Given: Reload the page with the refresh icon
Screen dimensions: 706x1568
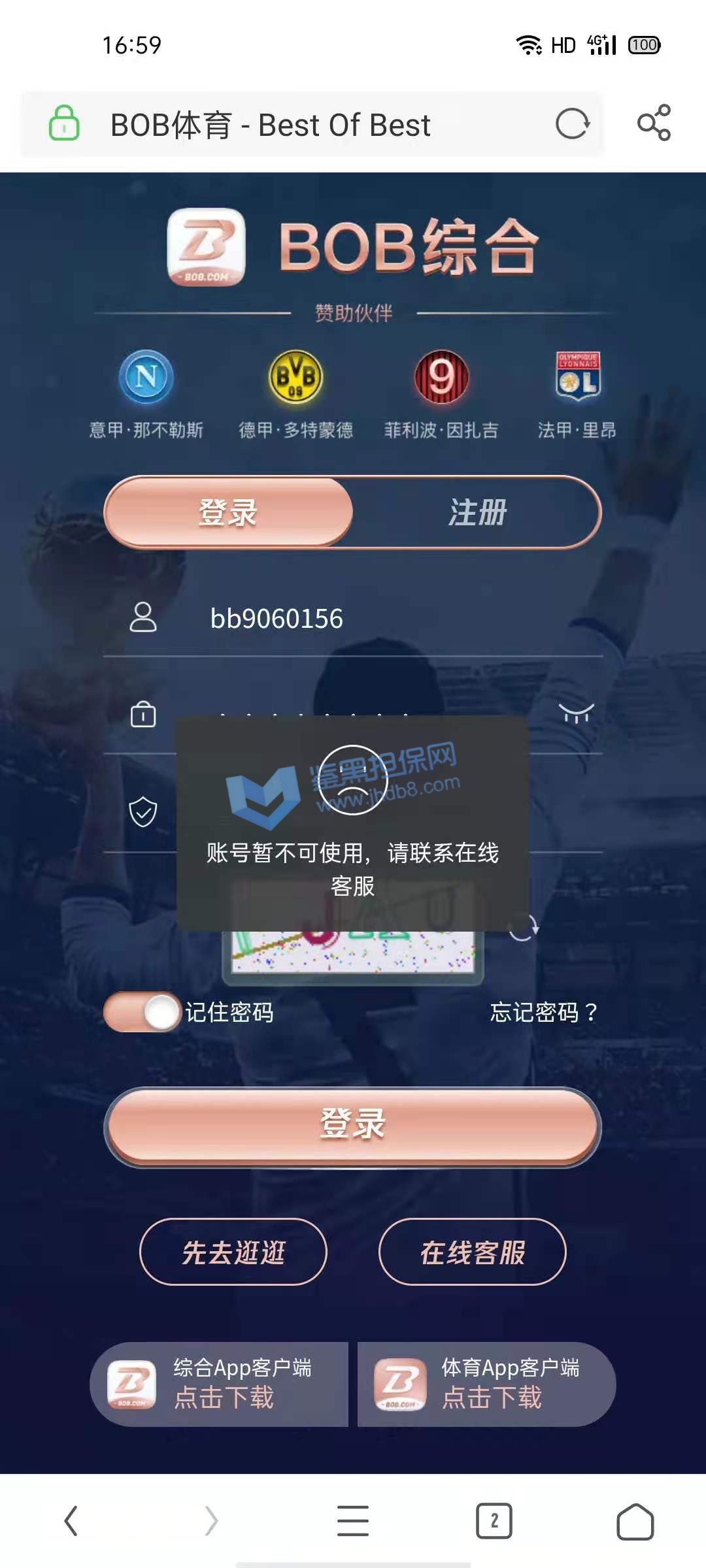Looking at the screenshot, I should [572, 123].
